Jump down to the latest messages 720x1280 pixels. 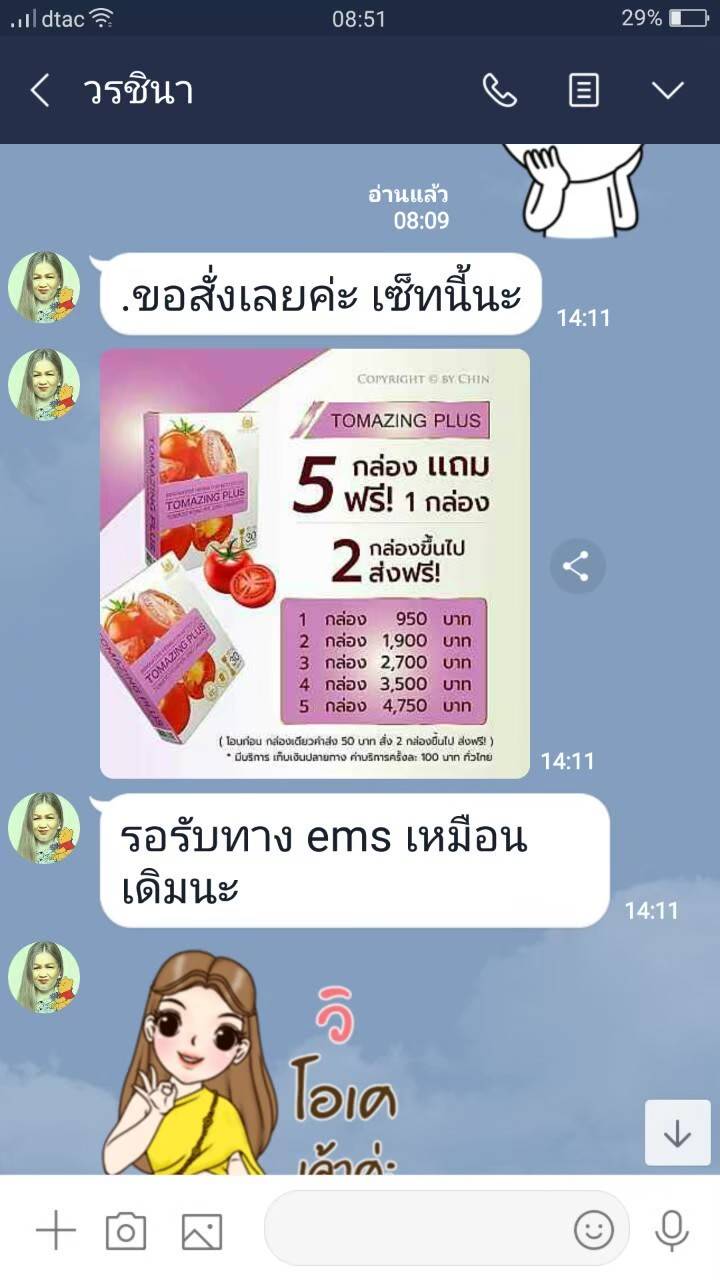coord(677,1133)
